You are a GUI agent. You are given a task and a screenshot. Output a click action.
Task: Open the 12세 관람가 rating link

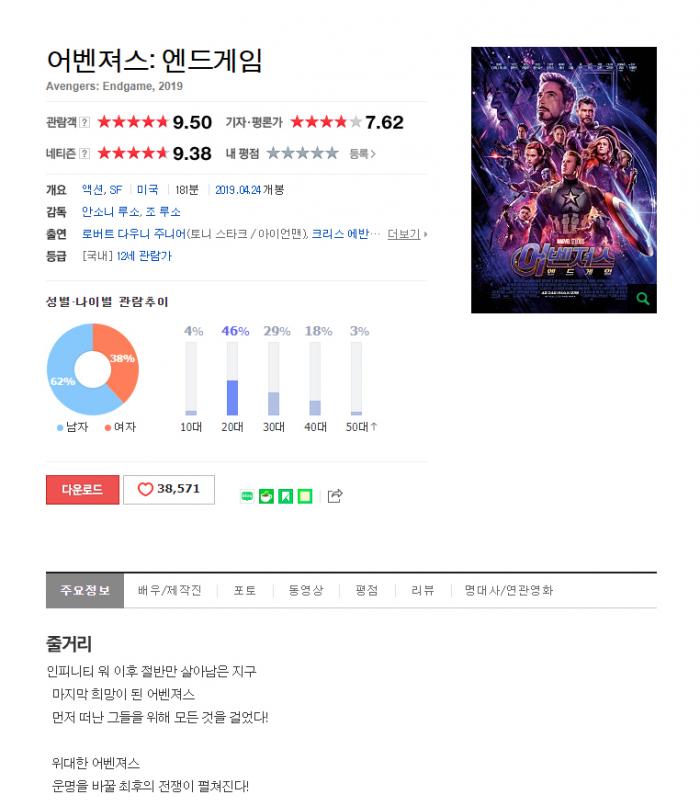[x=144, y=256]
